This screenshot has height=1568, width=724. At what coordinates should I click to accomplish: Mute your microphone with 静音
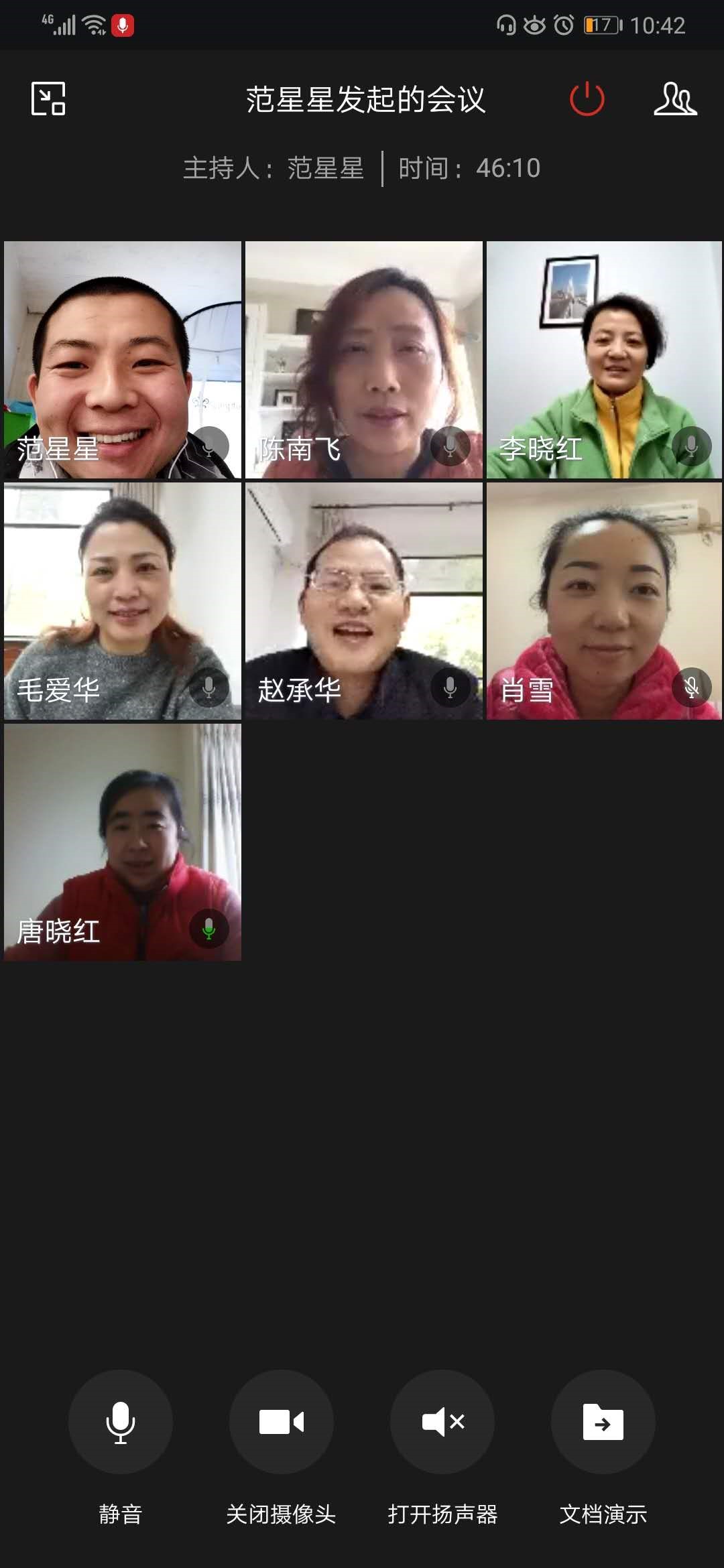click(121, 1421)
